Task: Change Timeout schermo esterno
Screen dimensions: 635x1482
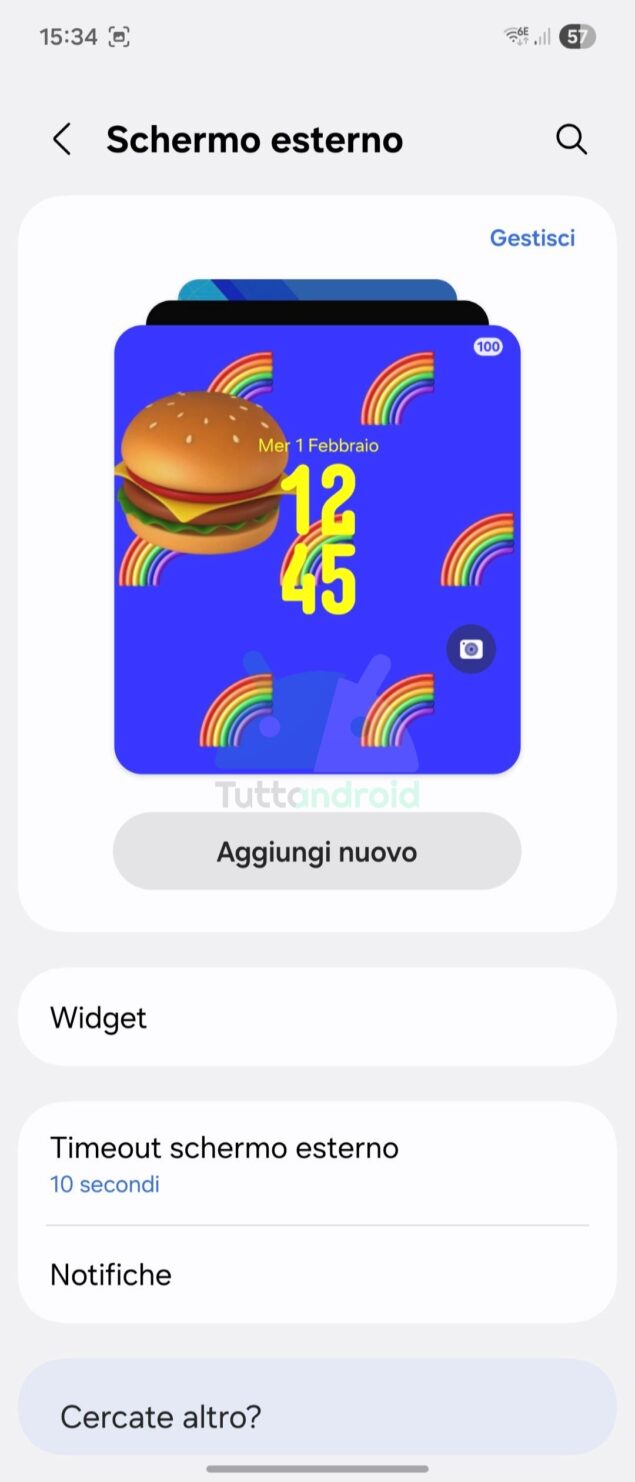Action: coord(317,1164)
